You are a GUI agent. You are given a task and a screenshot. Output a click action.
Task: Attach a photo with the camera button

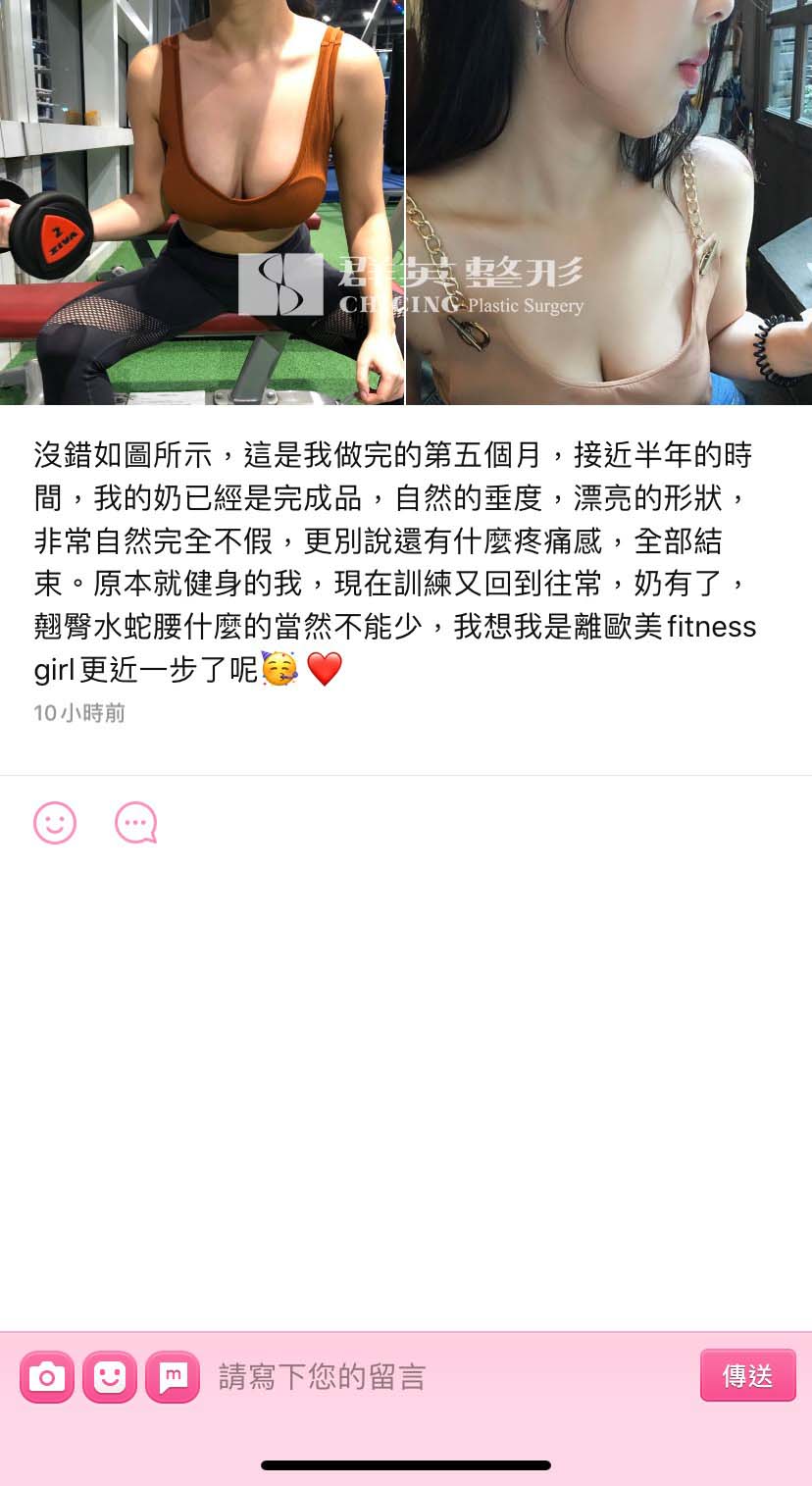point(47,1377)
